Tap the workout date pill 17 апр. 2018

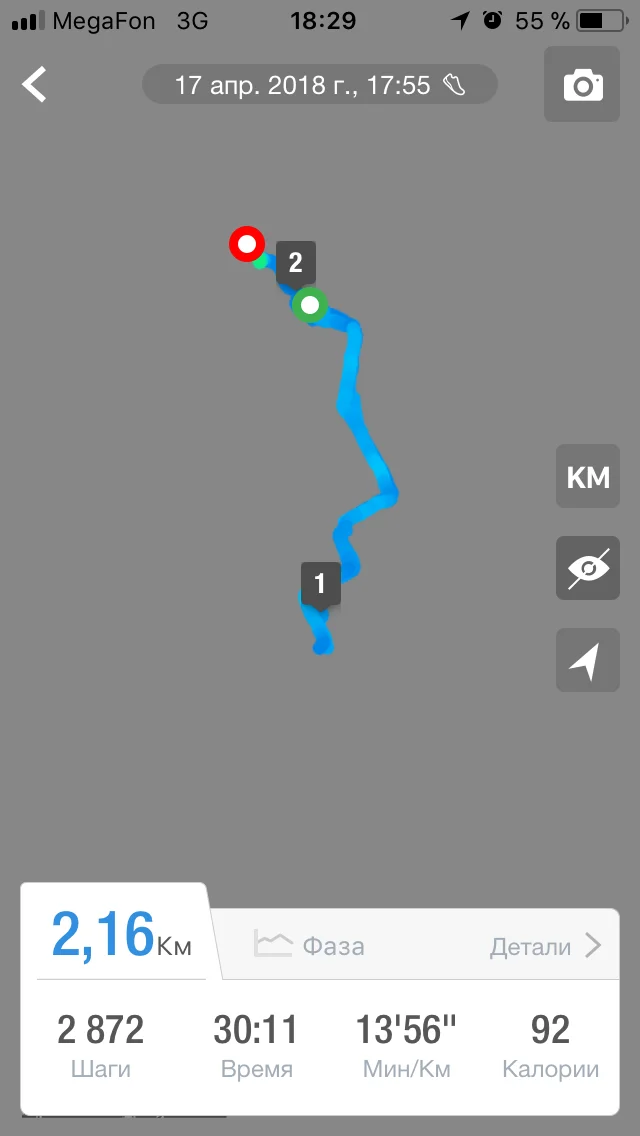[x=320, y=85]
